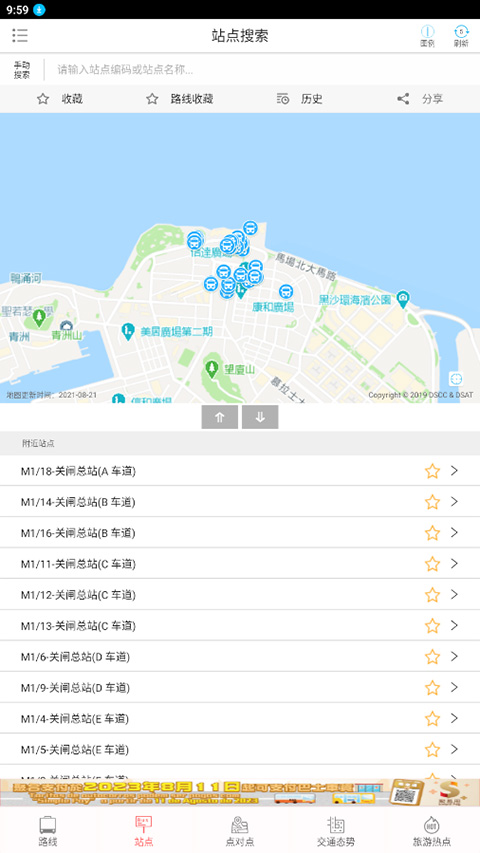480x853 pixels.
Task: Switch to the 旅游热点 tab
Action: point(432,831)
